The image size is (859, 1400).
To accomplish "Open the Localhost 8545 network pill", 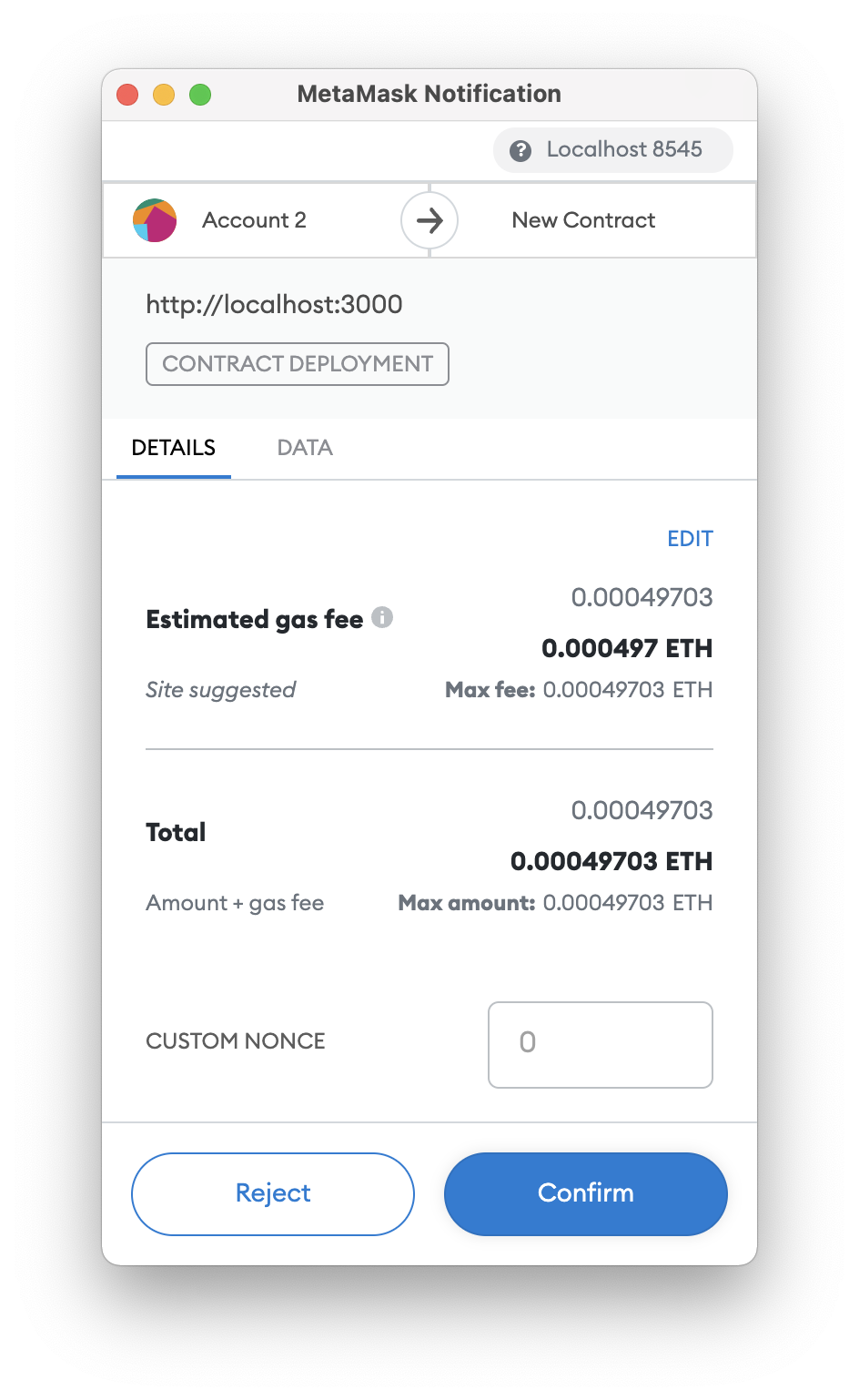I will [613, 150].
